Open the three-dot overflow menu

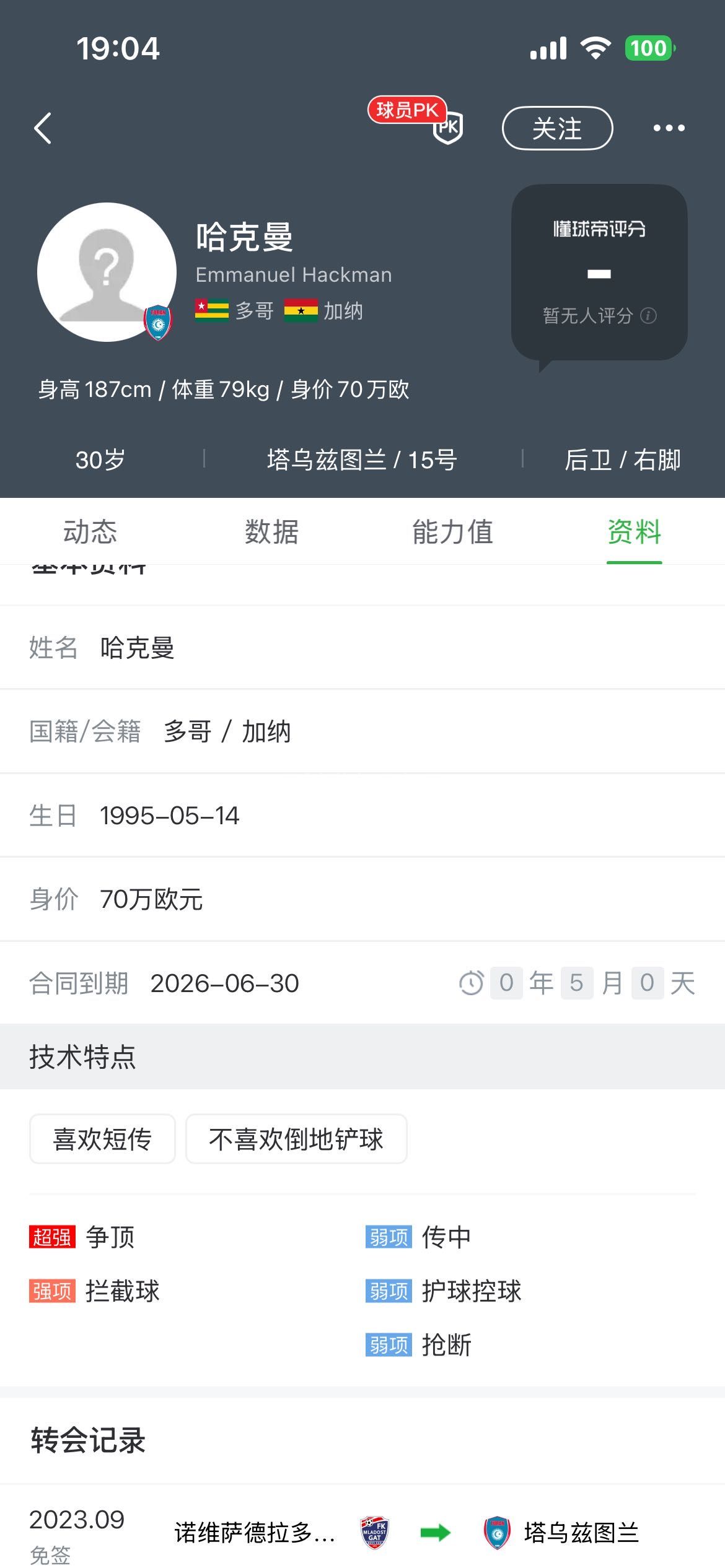[x=669, y=128]
